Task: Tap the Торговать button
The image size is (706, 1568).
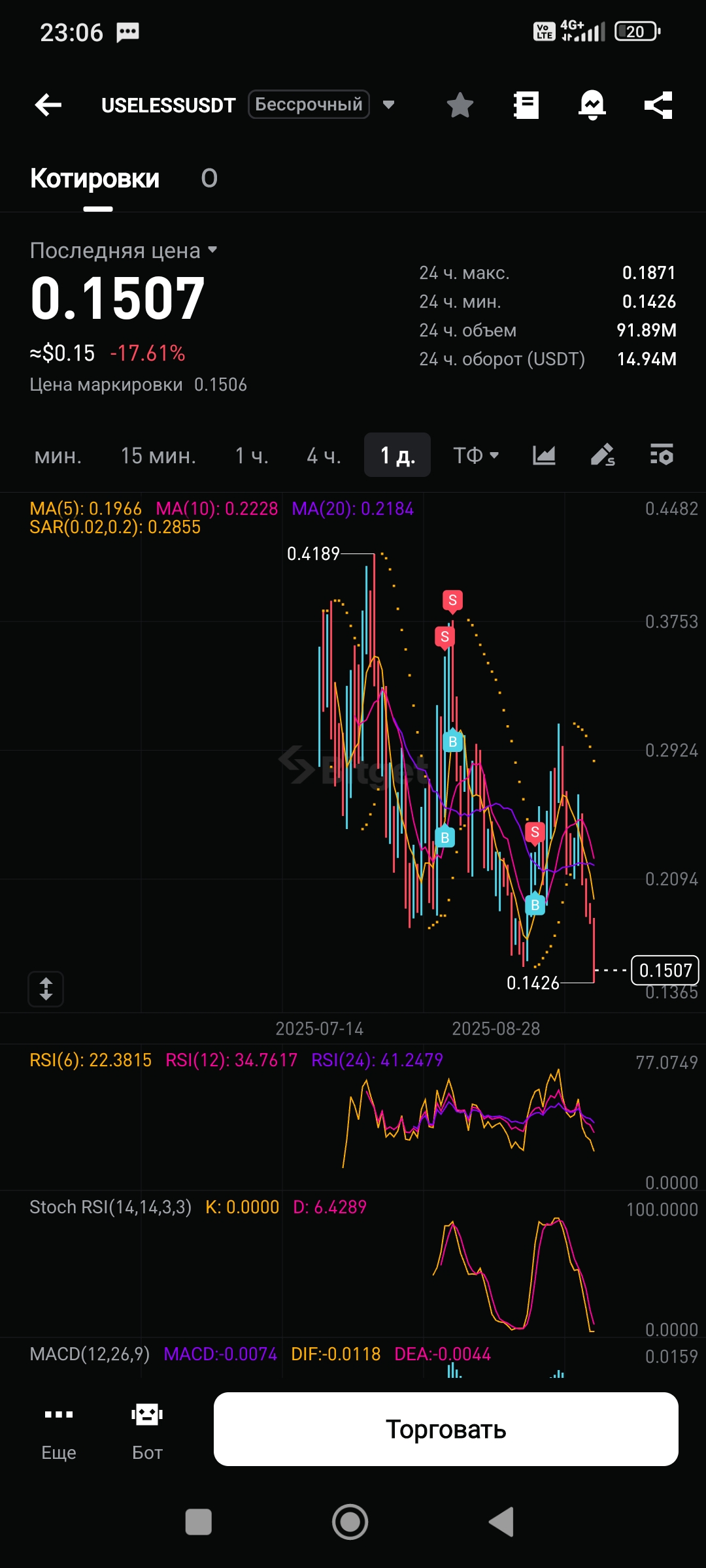Action: coord(446,1429)
